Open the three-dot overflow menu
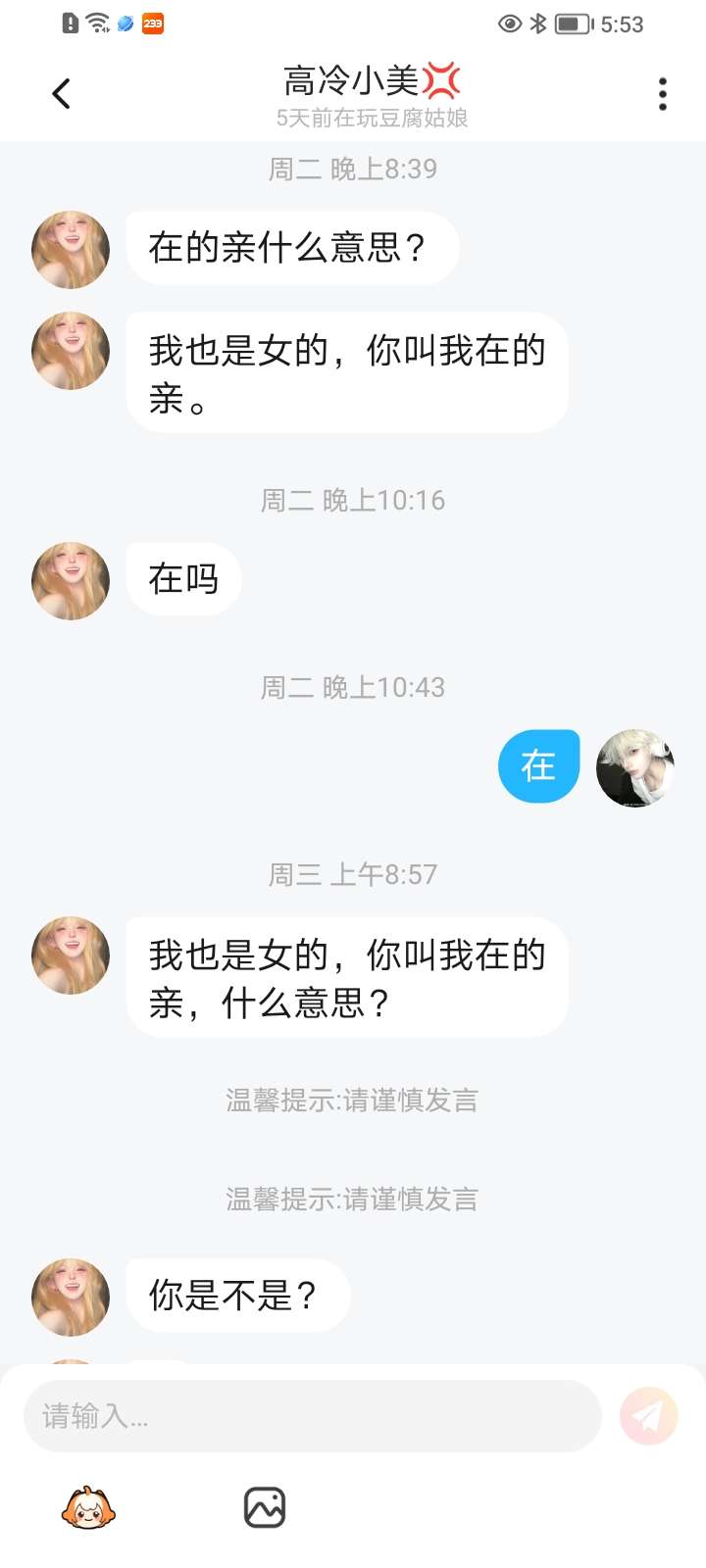Screen dimensions: 706x1568 click(663, 94)
